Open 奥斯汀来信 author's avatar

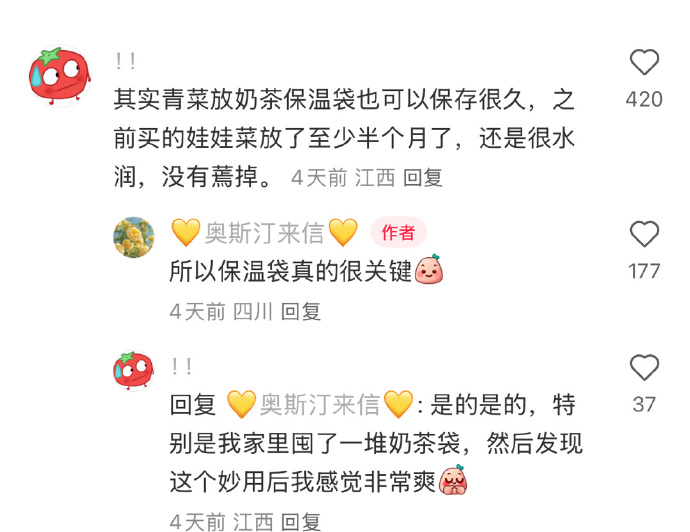[134, 237]
